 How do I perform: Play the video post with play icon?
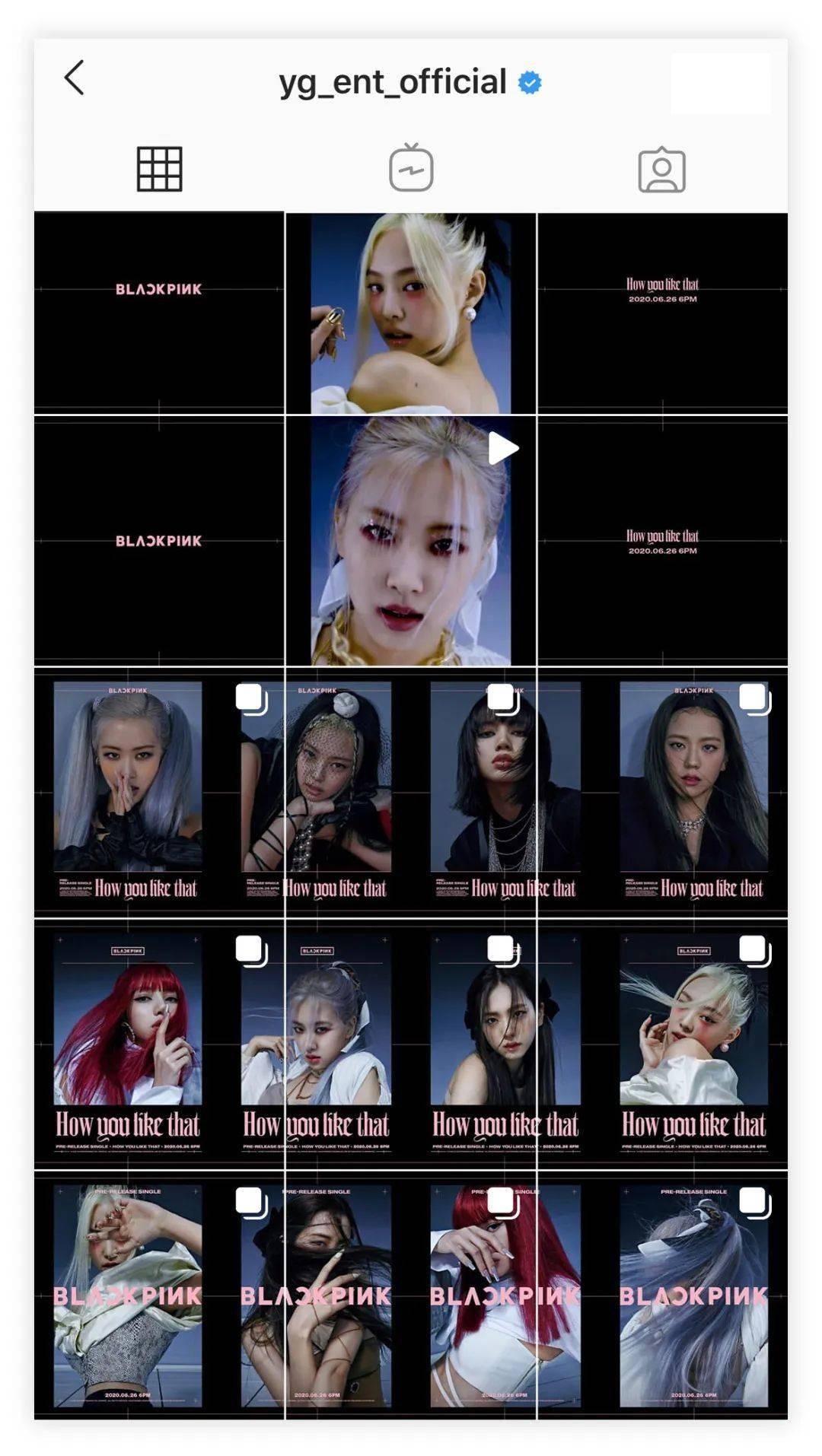tap(411, 542)
